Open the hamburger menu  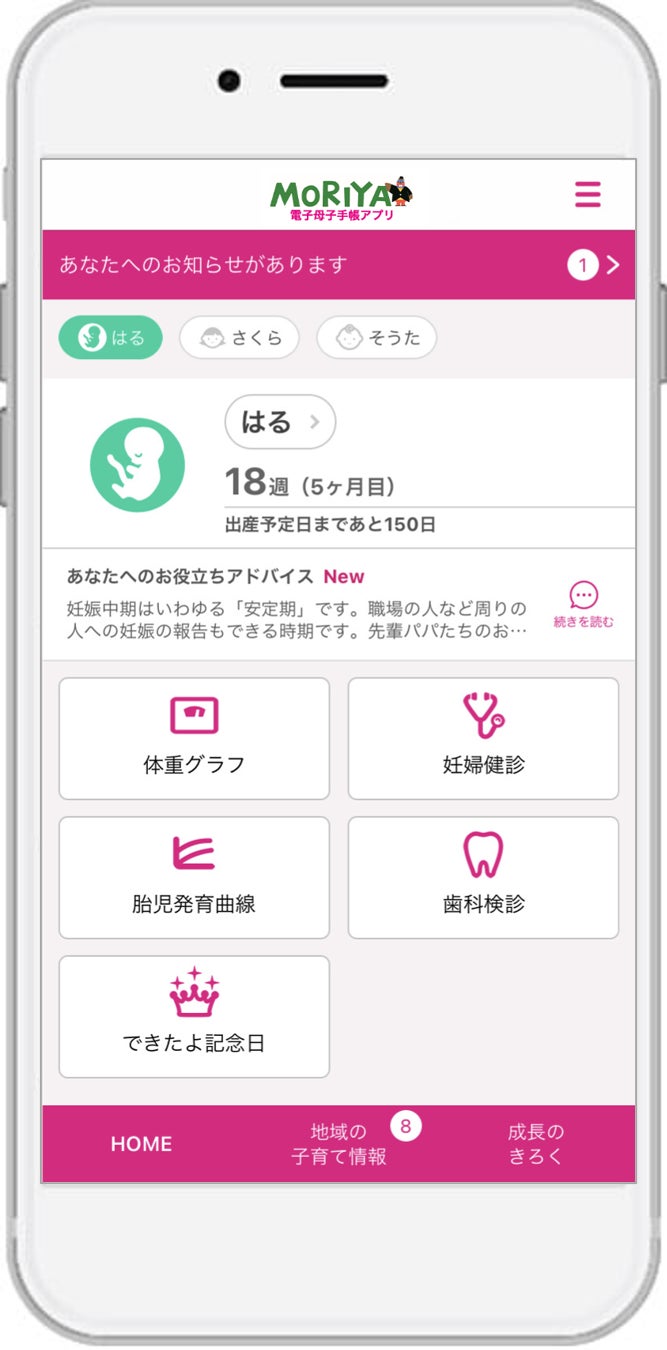[588, 194]
